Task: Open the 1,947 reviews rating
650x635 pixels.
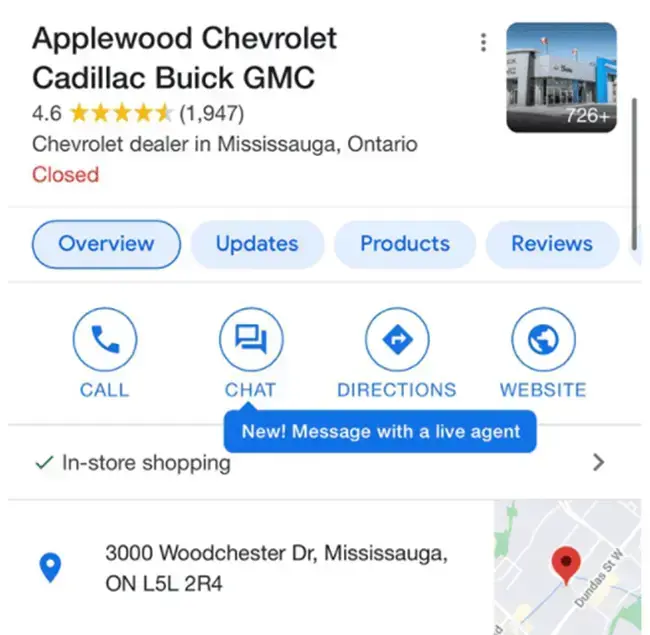Action: tap(211, 113)
